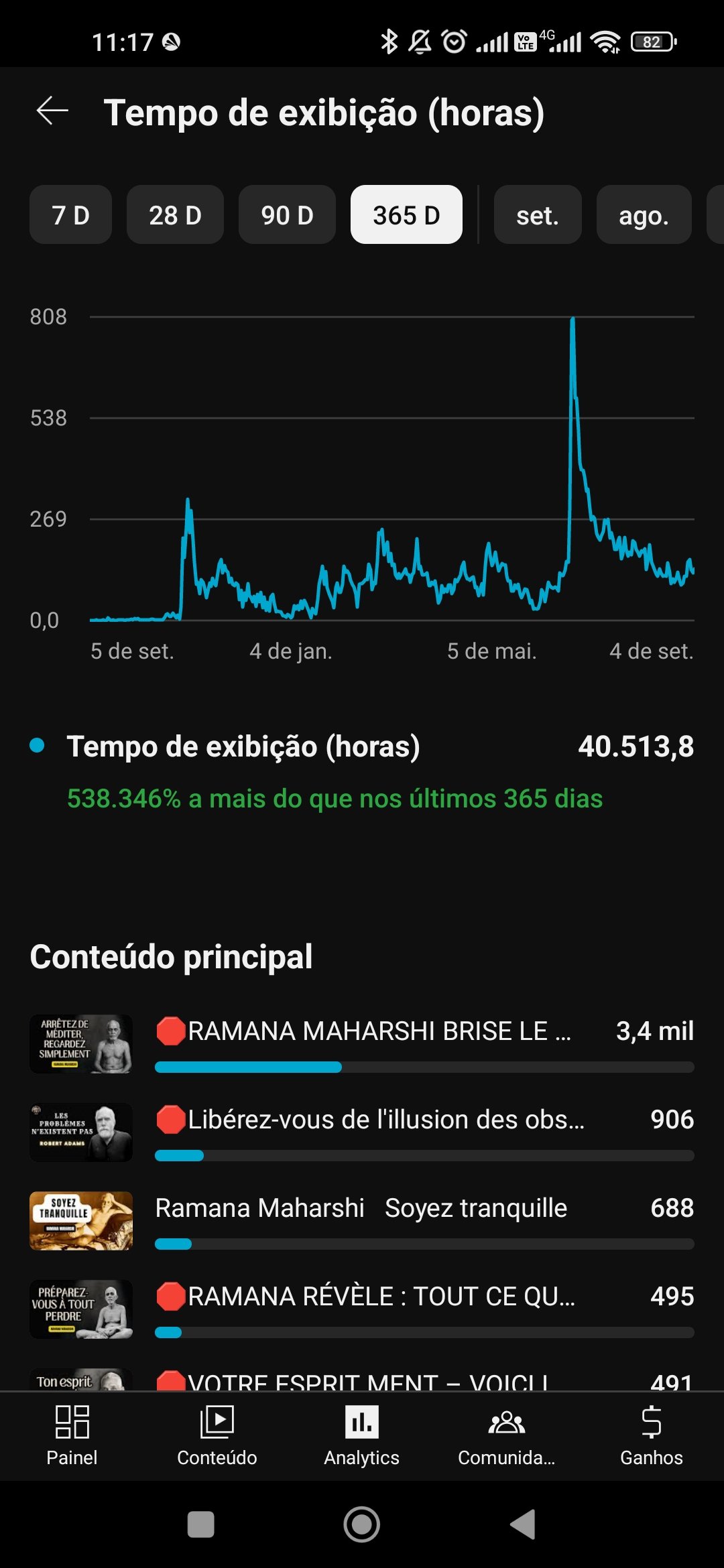
Task: Switch to the Conteúdo tab
Action: coord(217,1435)
